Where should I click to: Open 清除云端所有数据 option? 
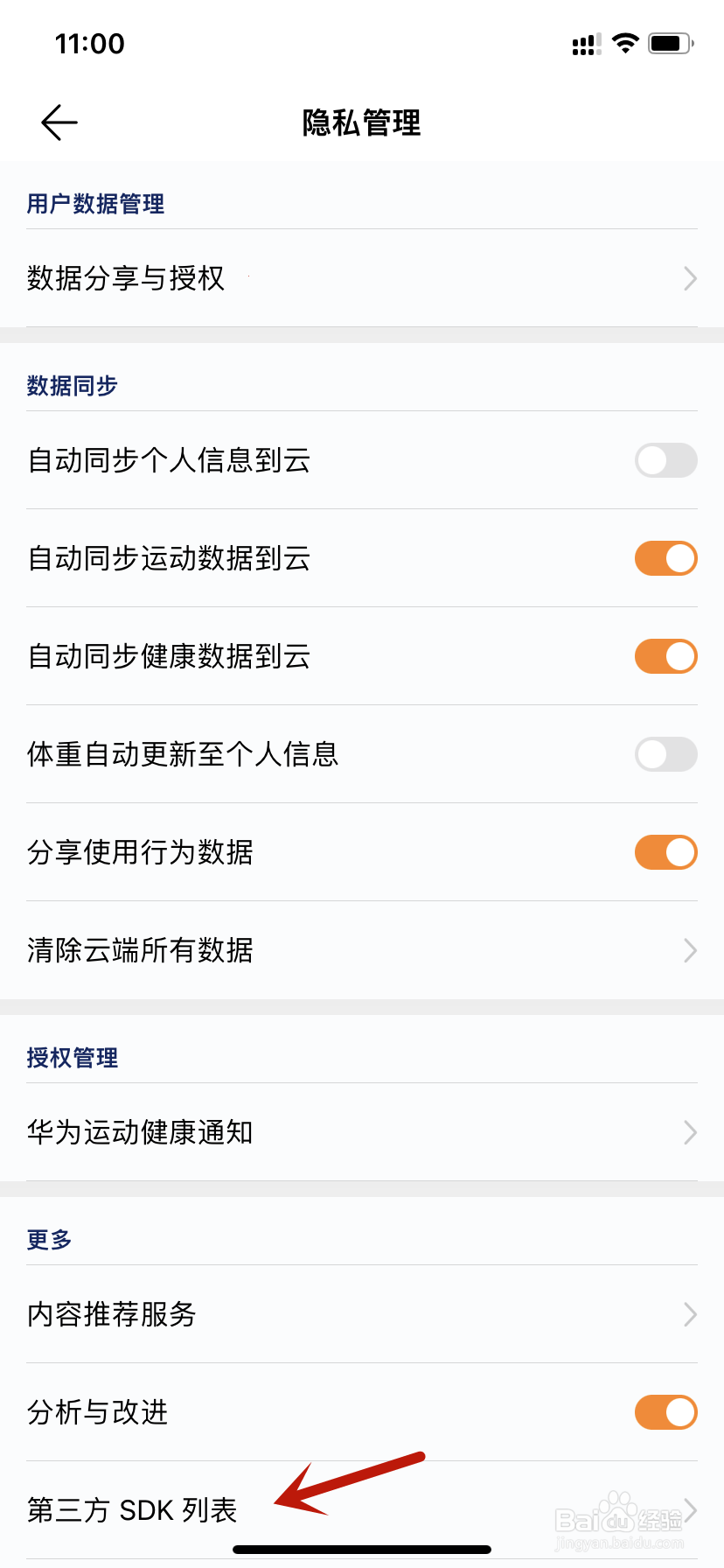[x=362, y=950]
